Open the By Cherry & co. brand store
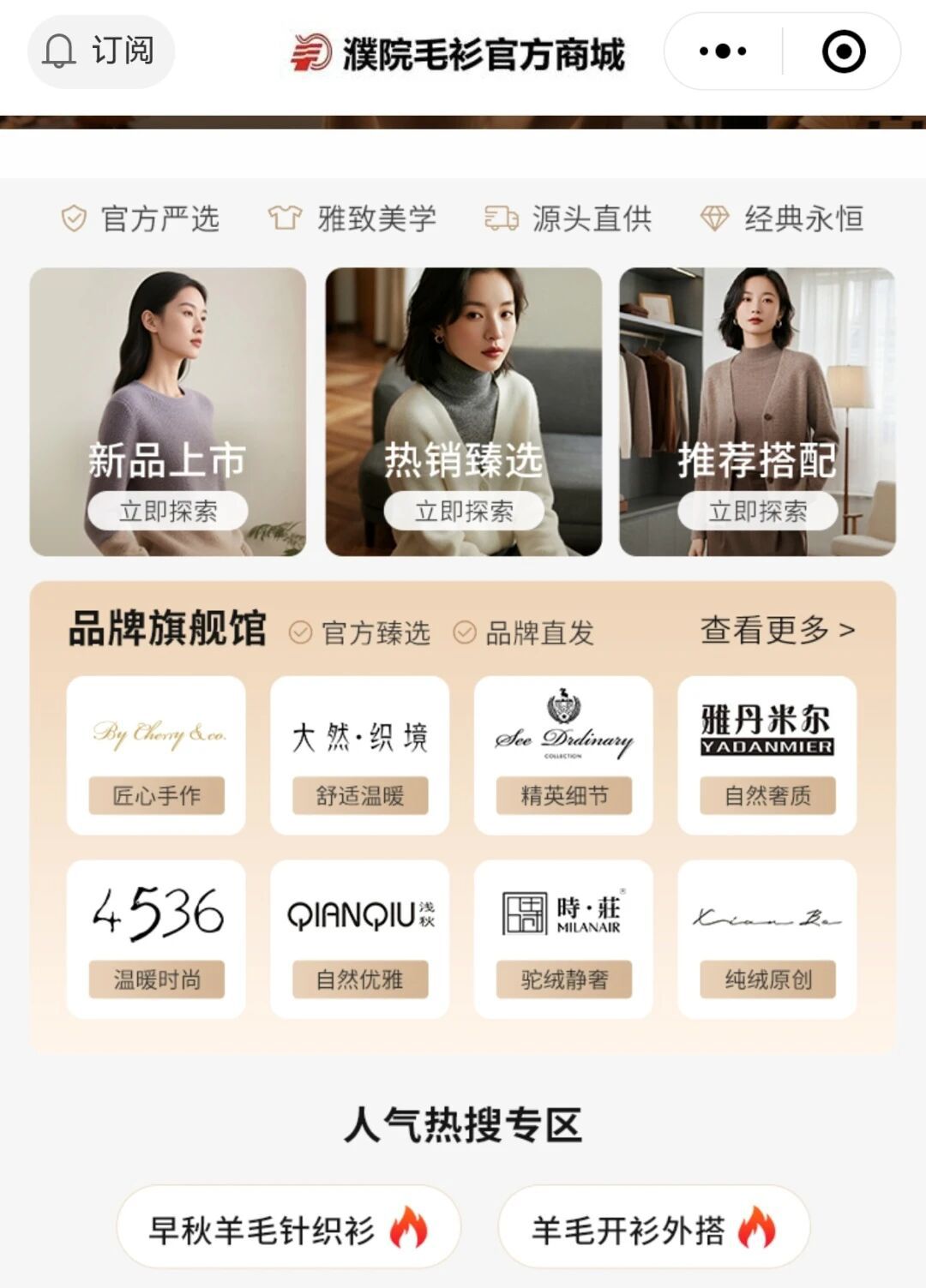 (x=157, y=755)
